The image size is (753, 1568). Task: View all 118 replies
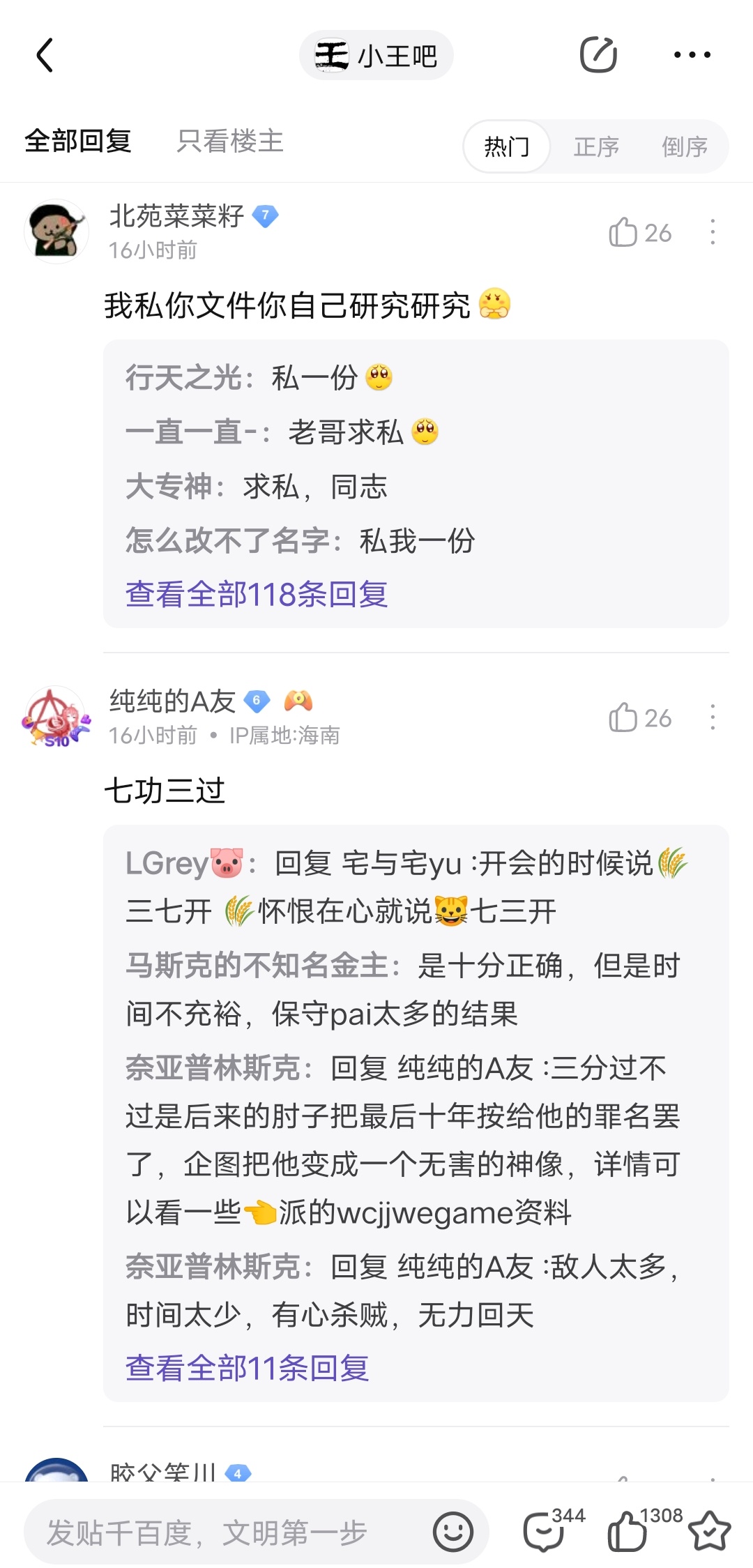pos(257,594)
